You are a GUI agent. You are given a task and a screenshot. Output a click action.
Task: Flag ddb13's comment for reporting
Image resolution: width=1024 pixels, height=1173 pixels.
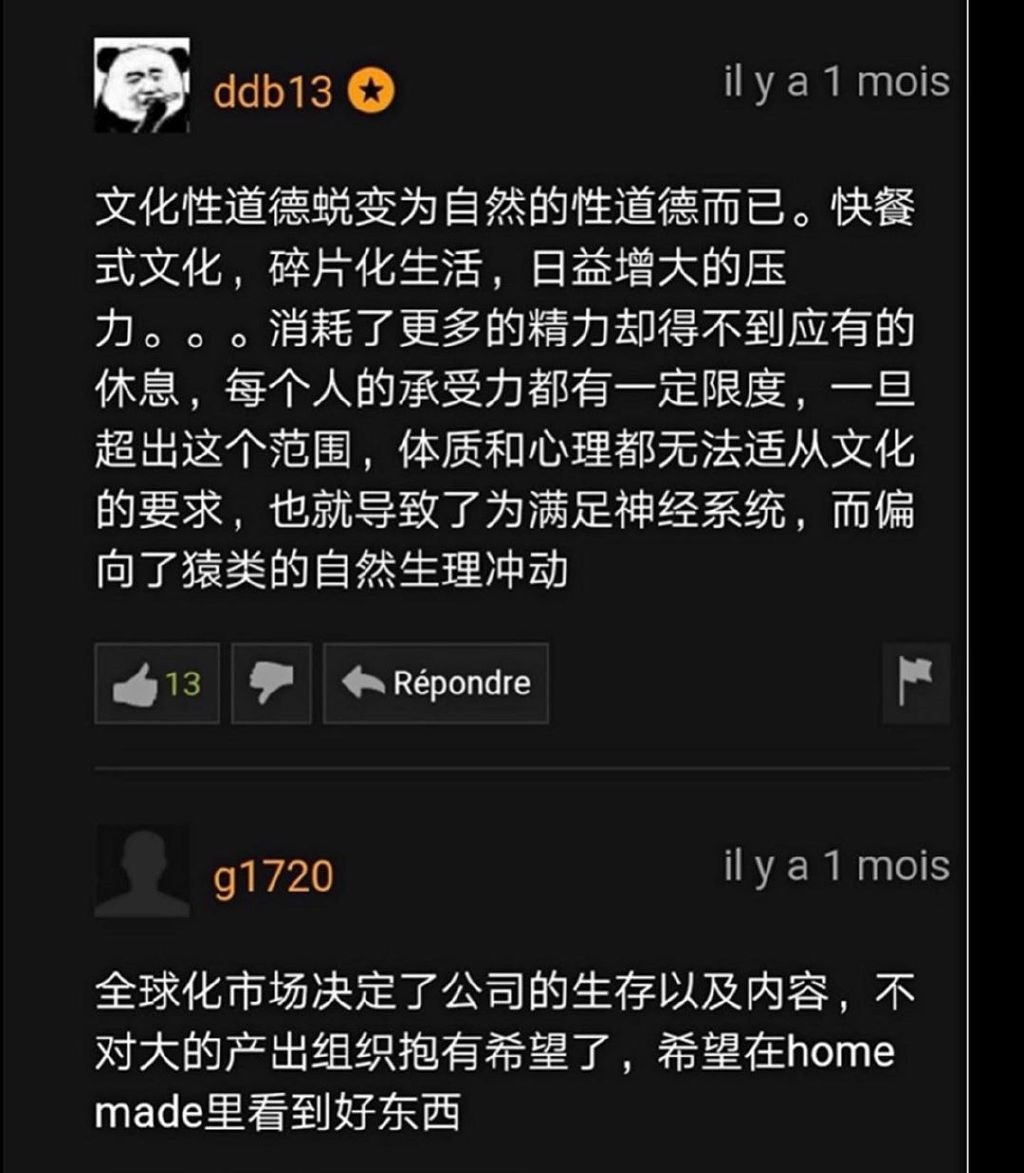915,684
